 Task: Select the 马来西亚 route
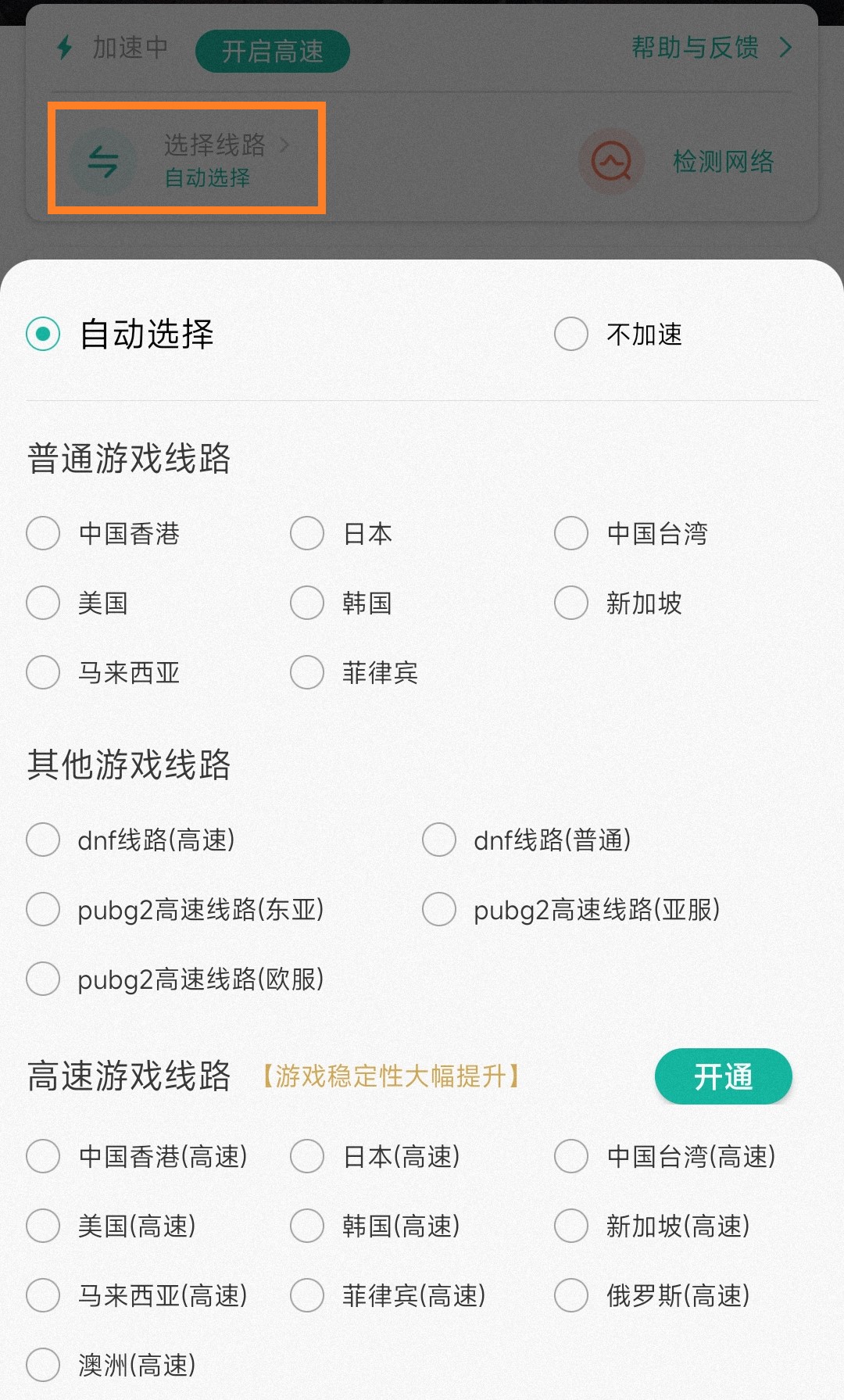click(43, 672)
